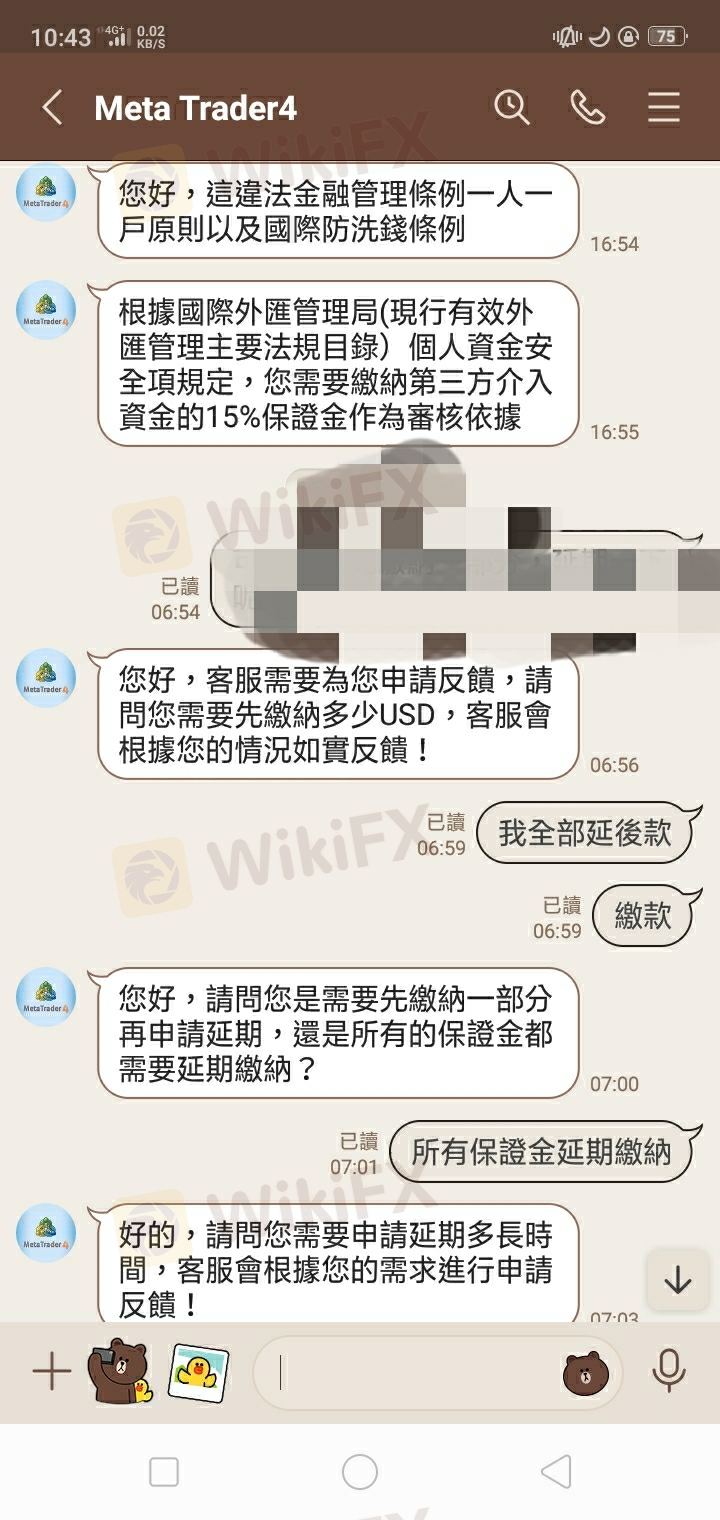View Meta Trader4 profile avatar at 16:55 message

pyautogui.click(x=46, y=310)
